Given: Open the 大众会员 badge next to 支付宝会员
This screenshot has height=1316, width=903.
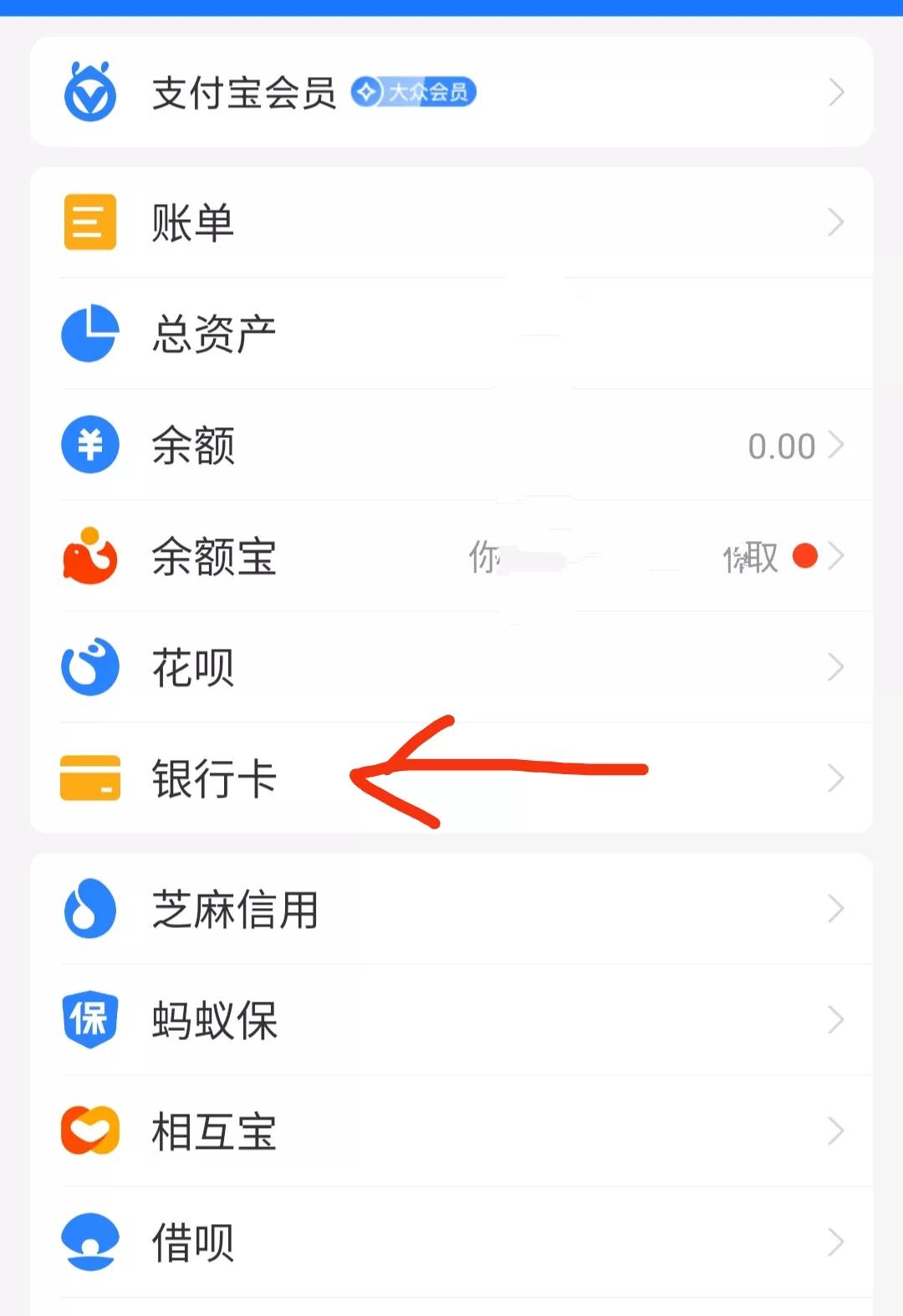Looking at the screenshot, I should [x=413, y=93].
